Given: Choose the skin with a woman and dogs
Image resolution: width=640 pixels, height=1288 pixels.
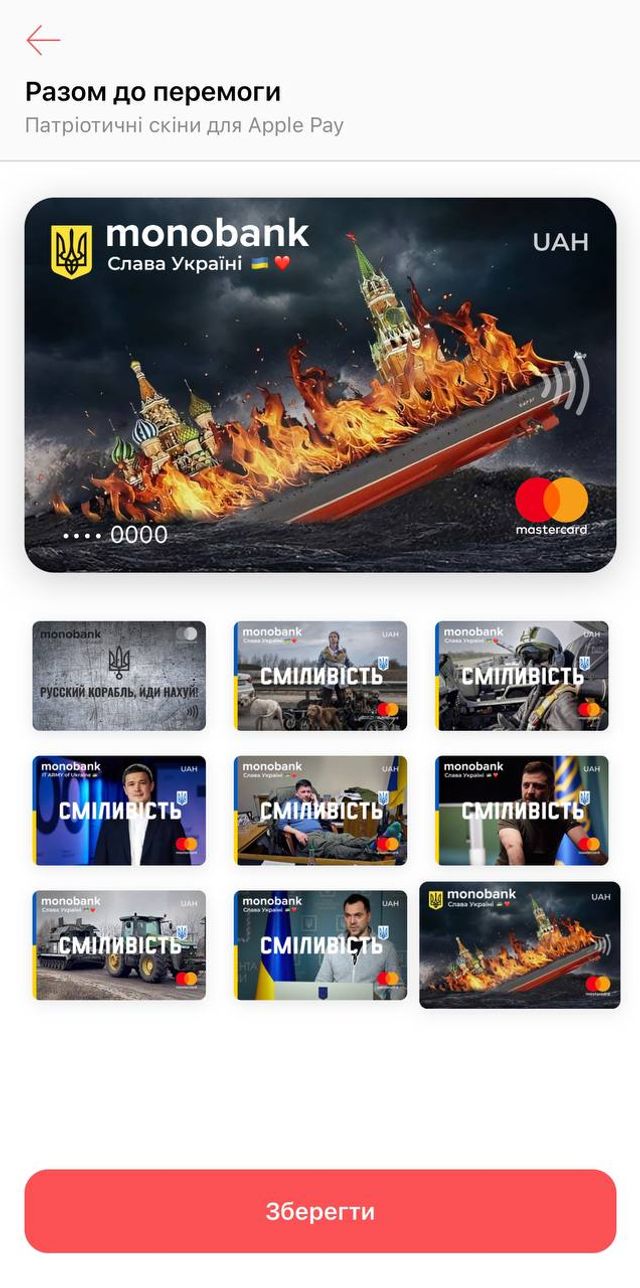Looking at the screenshot, I should 320,676.
